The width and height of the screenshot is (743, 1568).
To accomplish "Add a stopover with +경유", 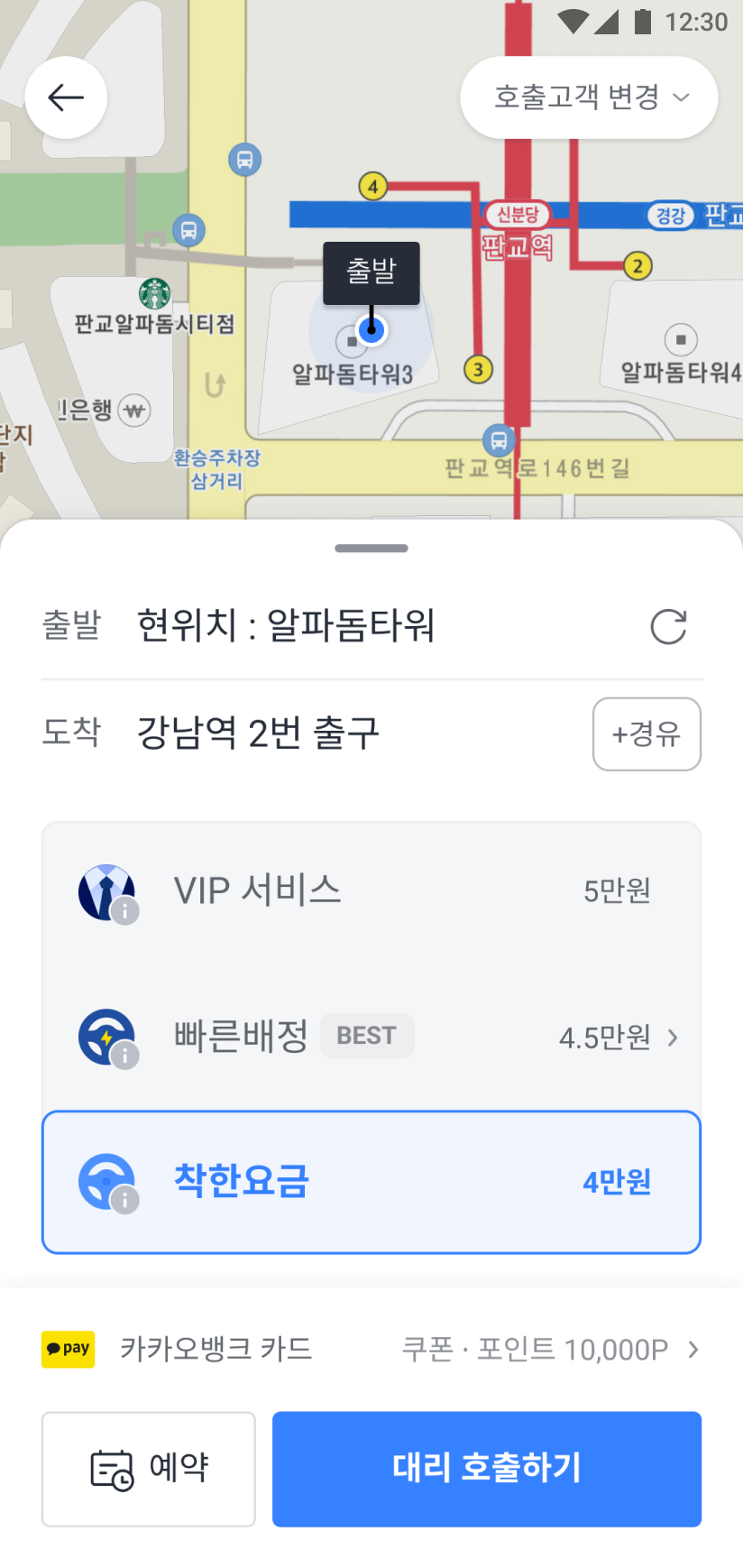I will tap(647, 734).
